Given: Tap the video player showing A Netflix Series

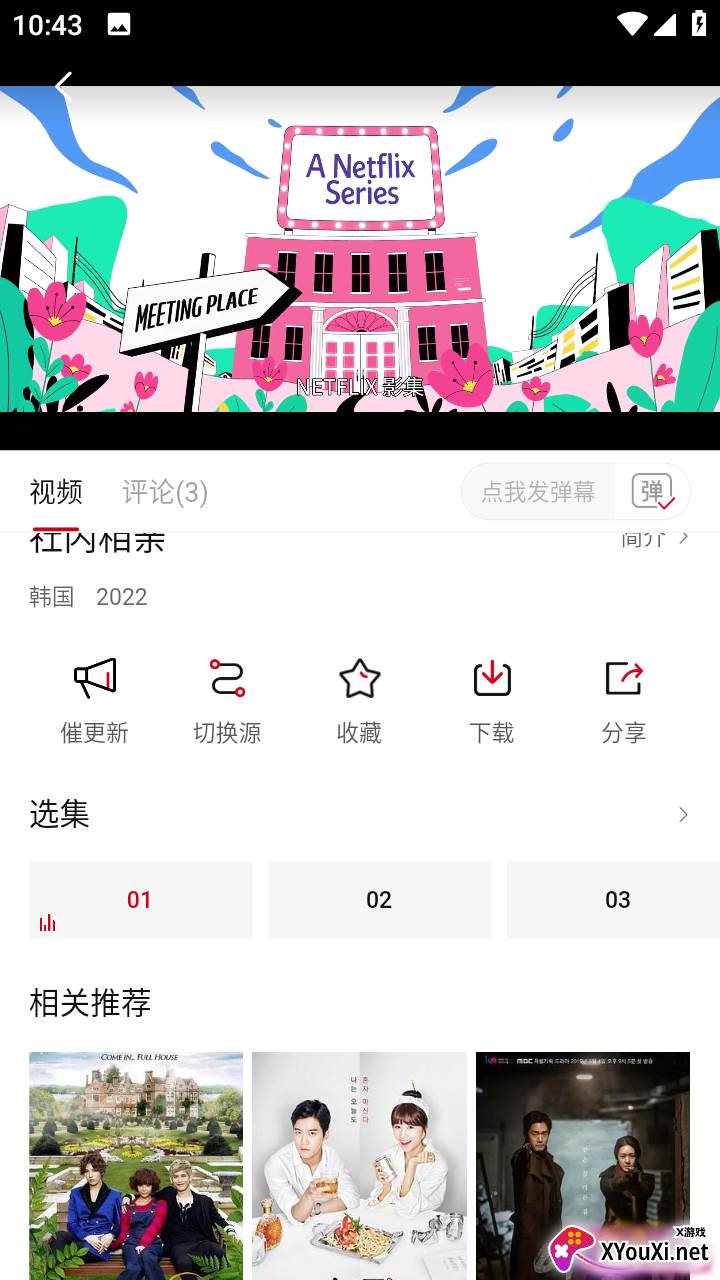Looking at the screenshot, I should pyautogui.click(x=360, y=249).
